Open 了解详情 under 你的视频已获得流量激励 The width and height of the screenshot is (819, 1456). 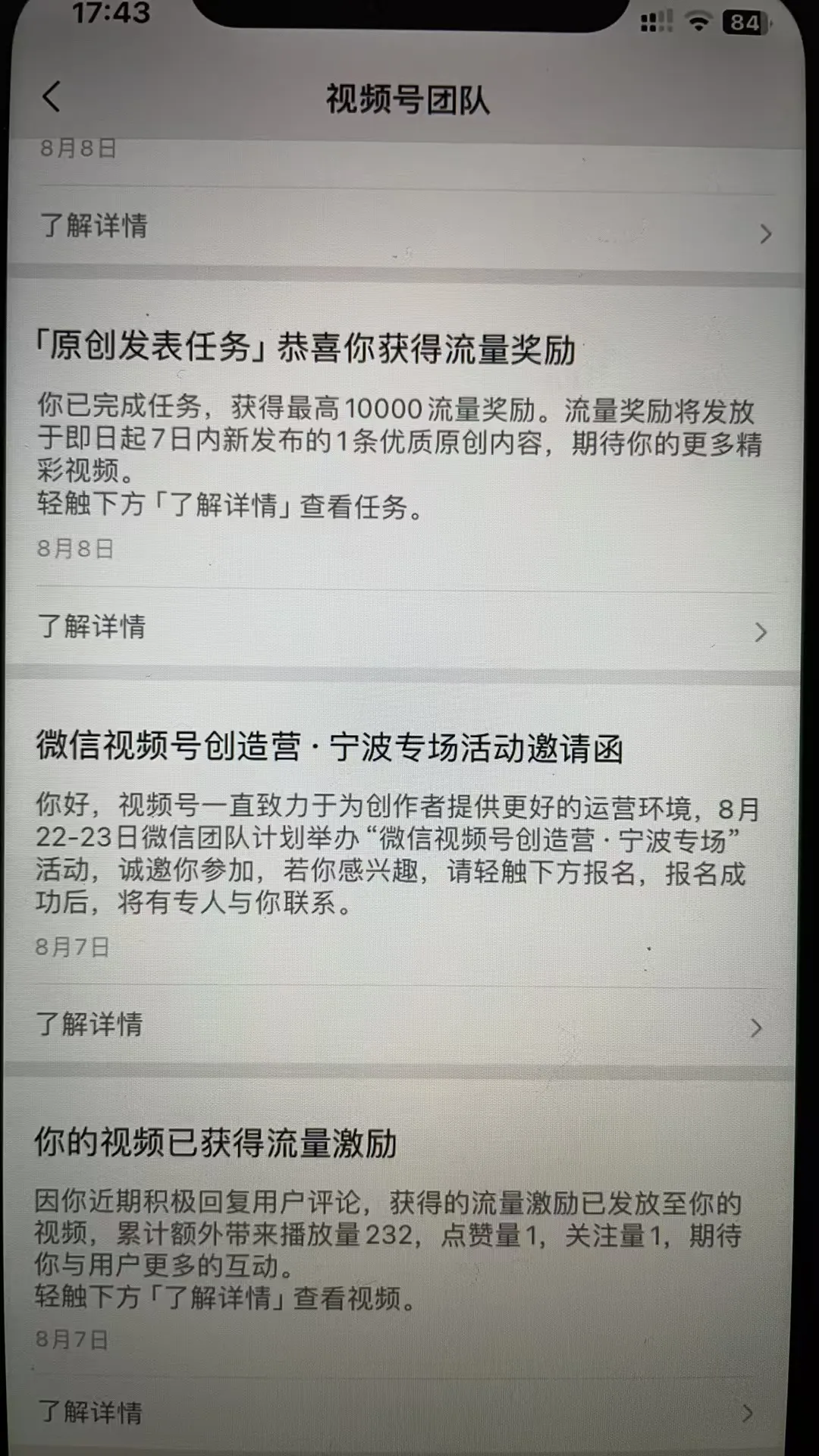(x=397, y=1414)
